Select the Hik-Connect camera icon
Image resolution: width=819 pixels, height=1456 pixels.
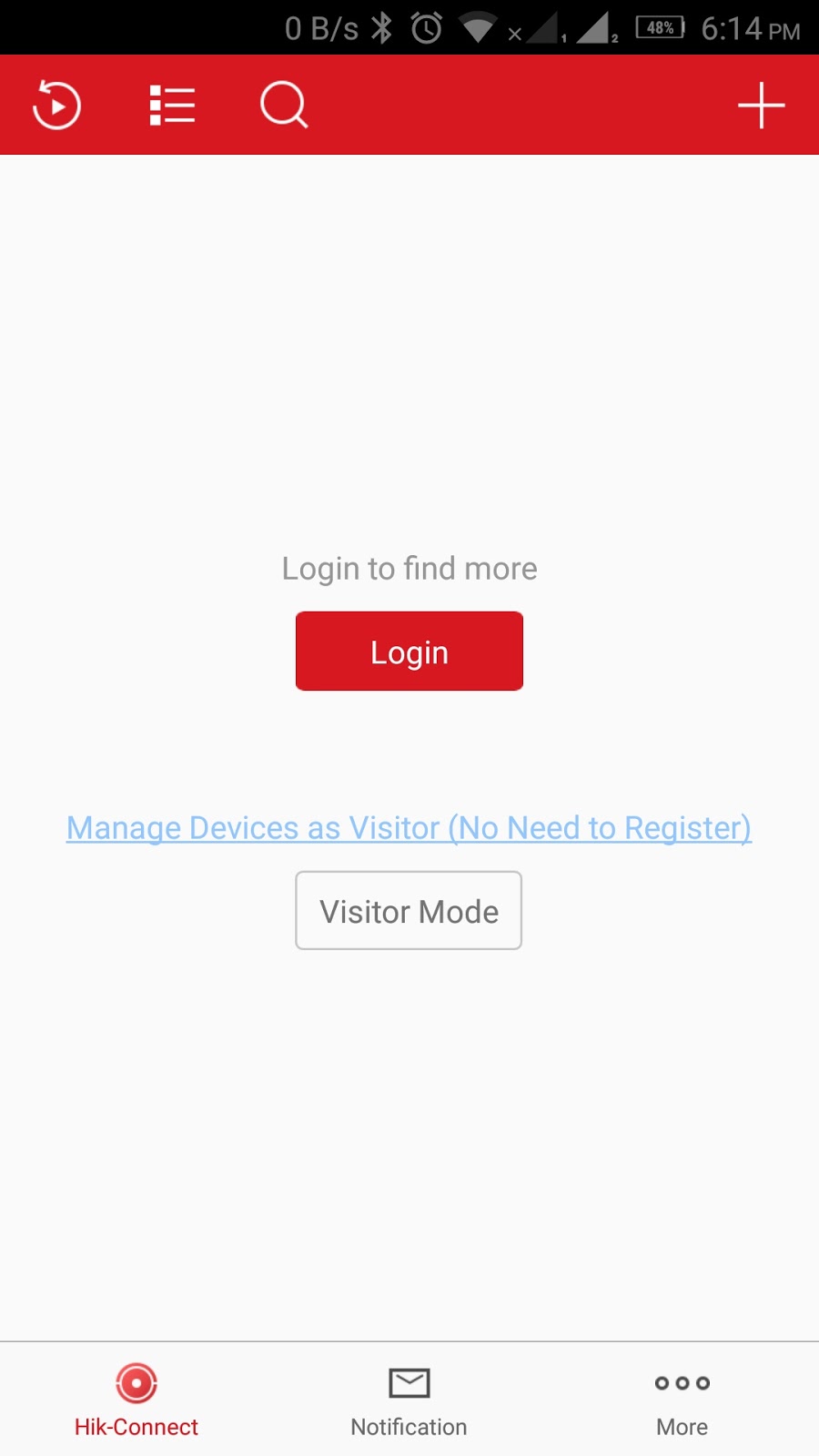pyautogui.click(x=136, y=1382)
